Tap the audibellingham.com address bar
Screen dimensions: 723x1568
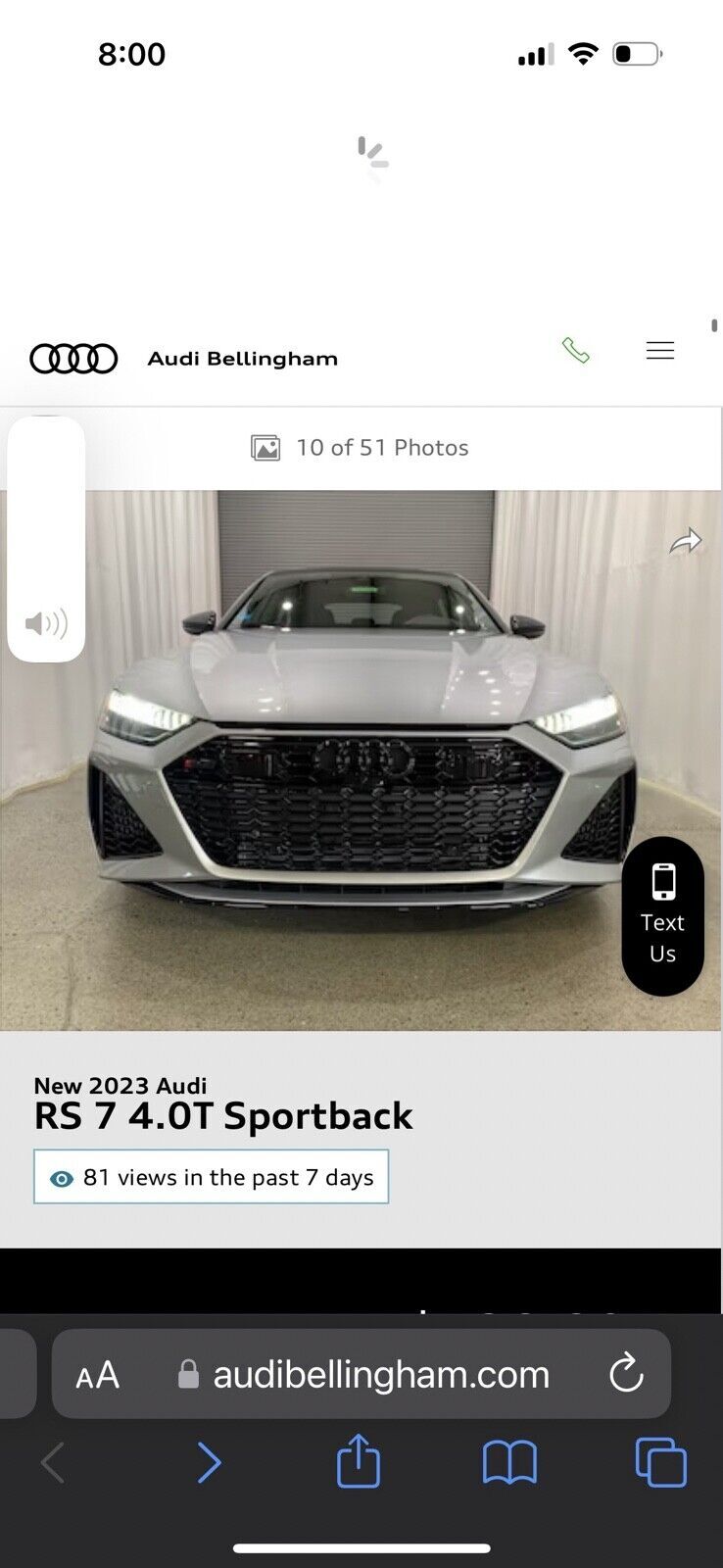(x=380, y=1375)
